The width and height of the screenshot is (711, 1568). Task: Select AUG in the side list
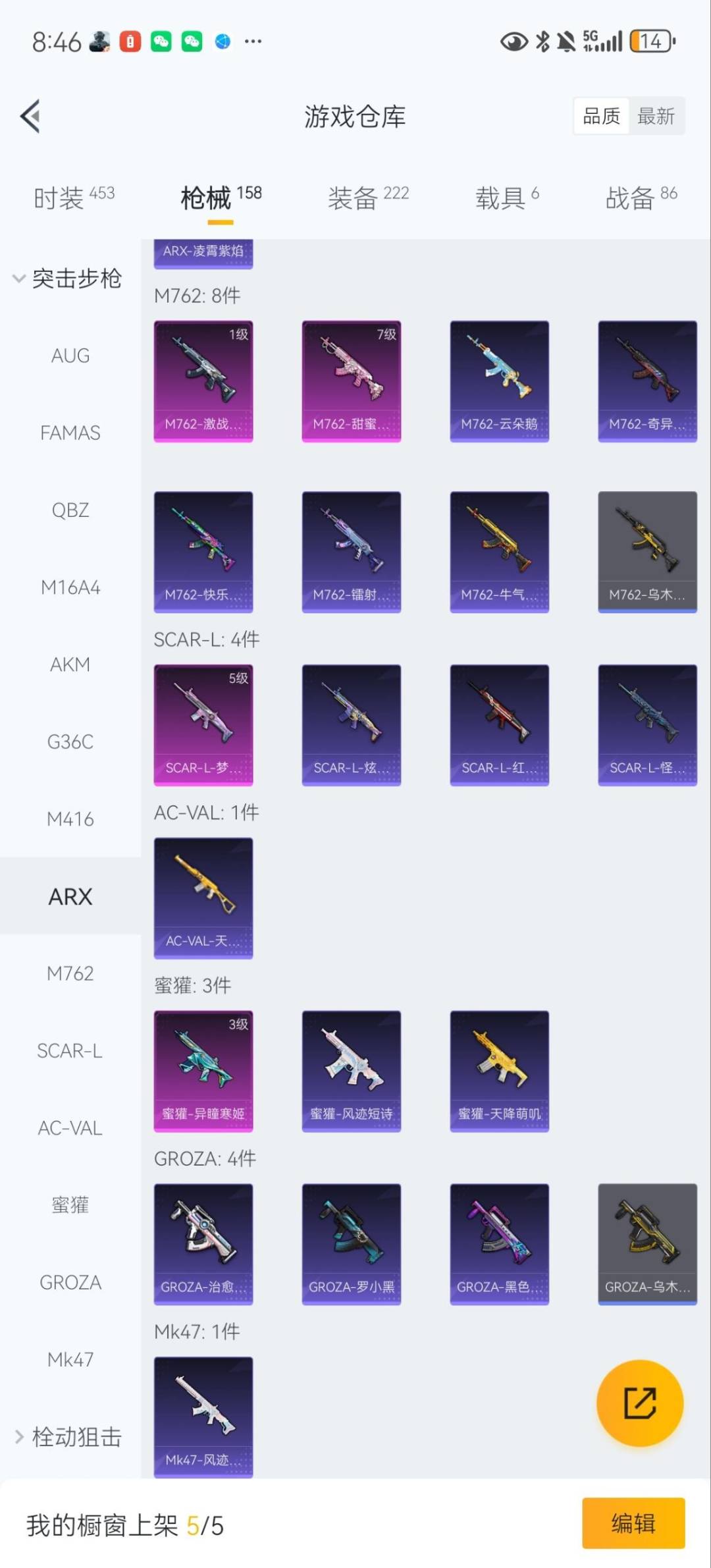pos(70,356)
